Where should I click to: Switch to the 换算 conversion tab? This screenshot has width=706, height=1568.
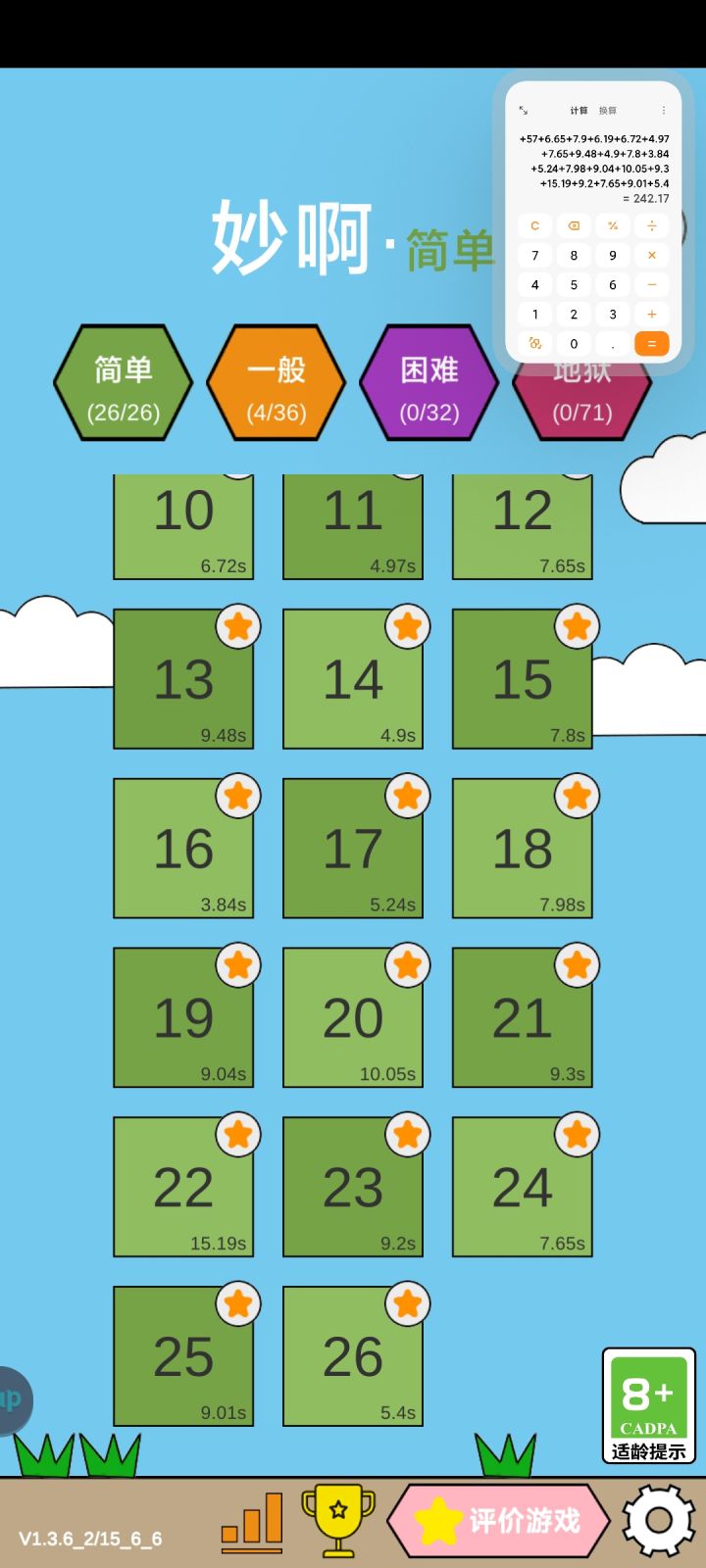point(609,110)
